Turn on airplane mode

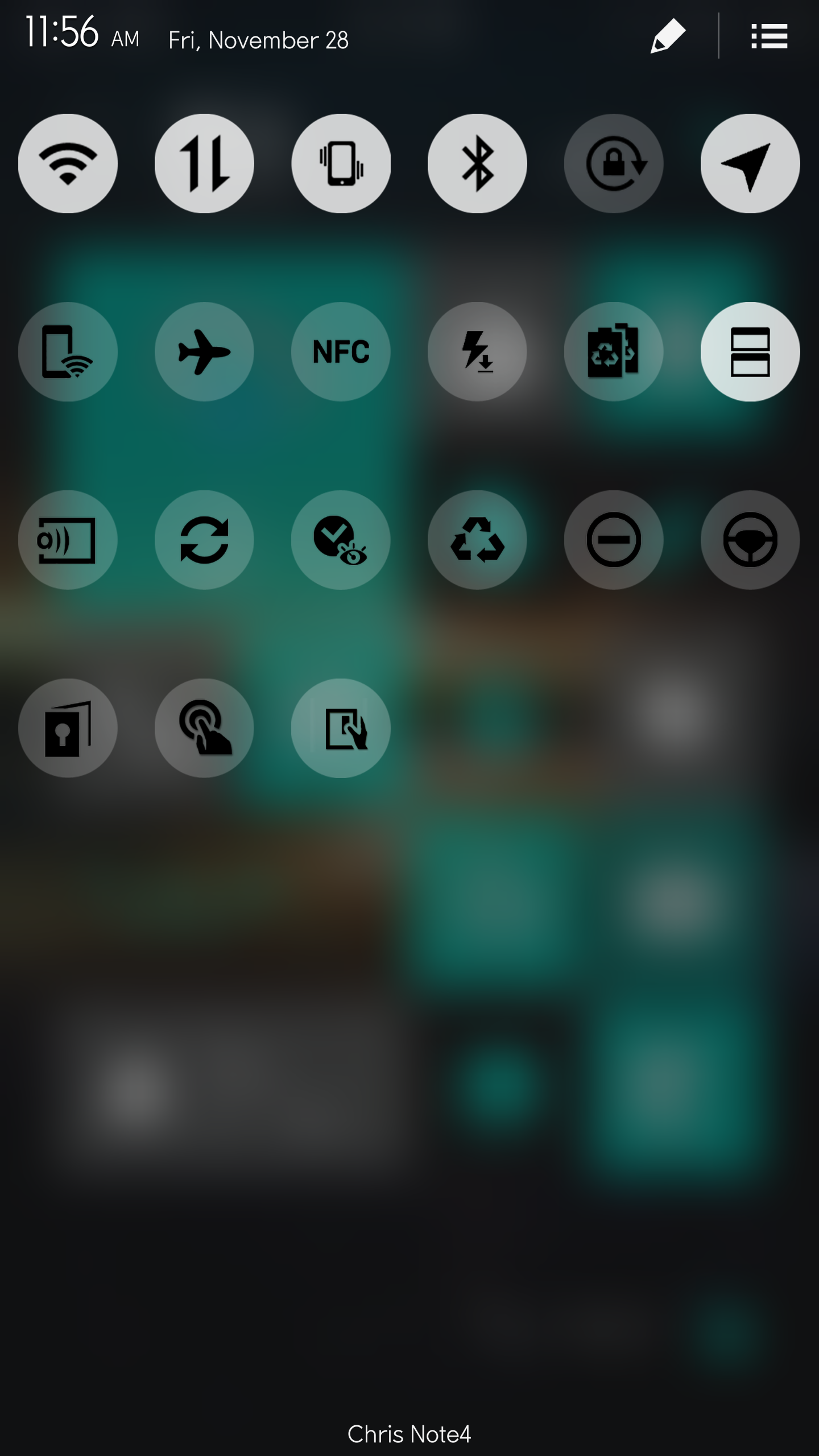(x=204, y=351)
